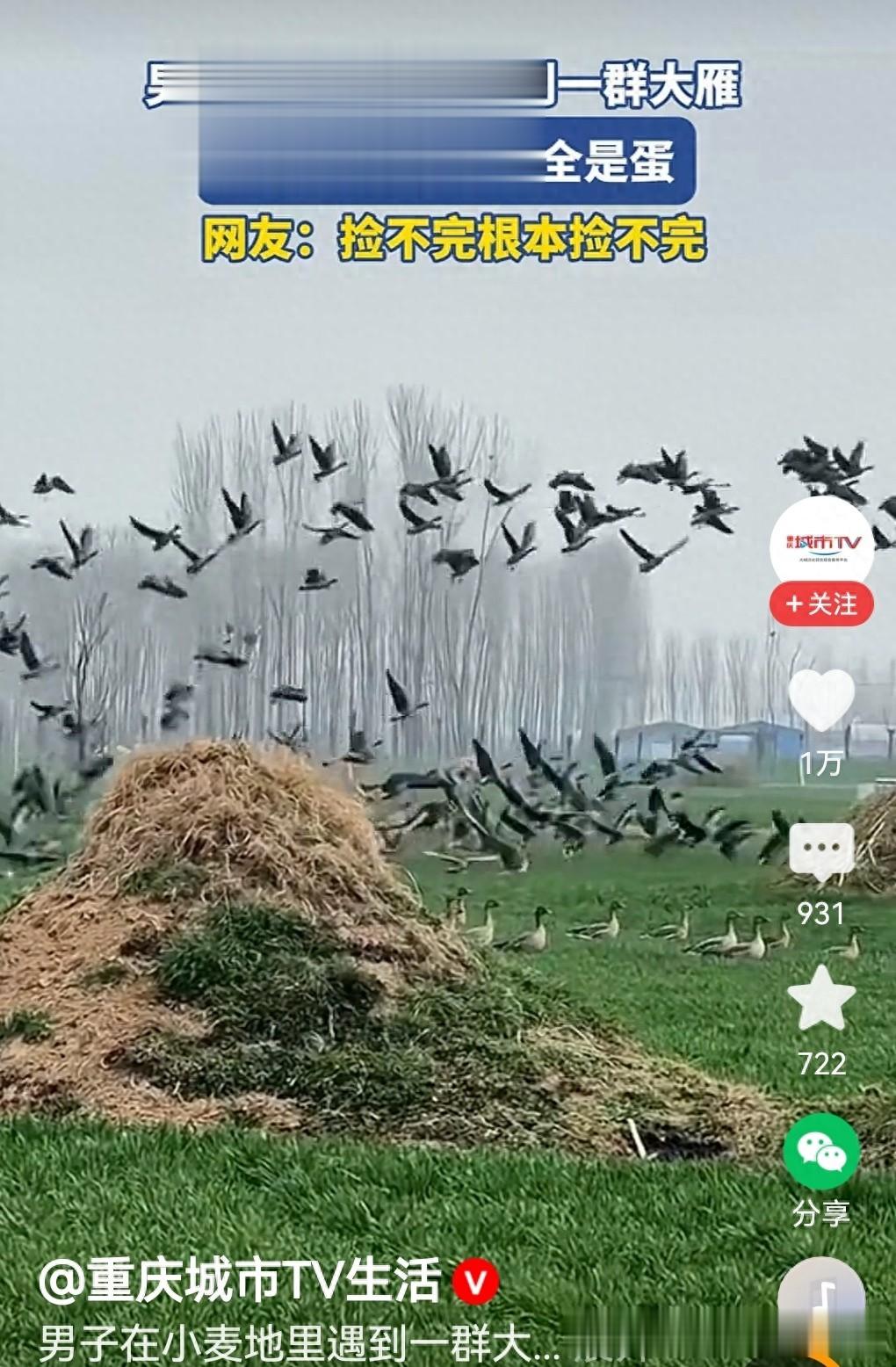The height and width of the screenshot is (1367, 896).
Task: Like this video with heart icon
Action: pyautogui.click(x=821, y=699)
